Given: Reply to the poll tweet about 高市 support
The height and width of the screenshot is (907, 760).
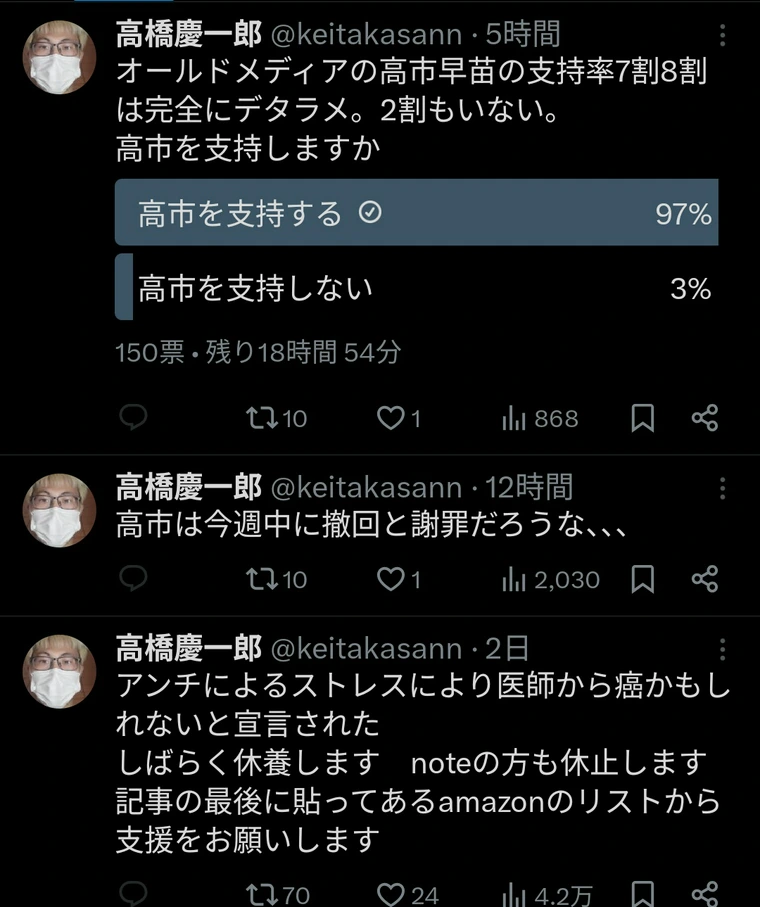Looking at the screenshot, I should pyautogui.click(x=133, y=418).
